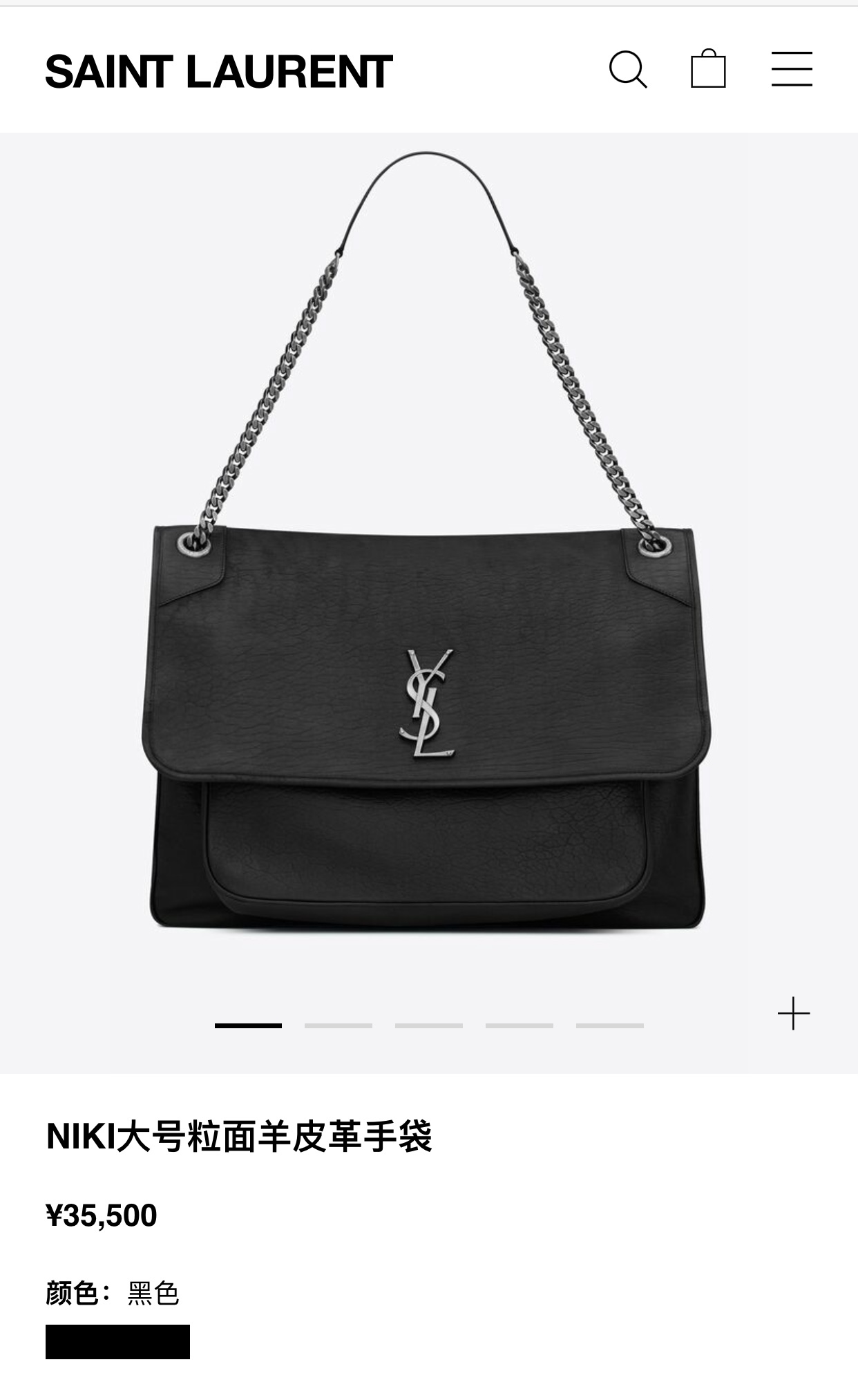Open the search magnifier icon
Image resolution: width=858 pixels, height=1400 pixels.
(x=627, y=69)
